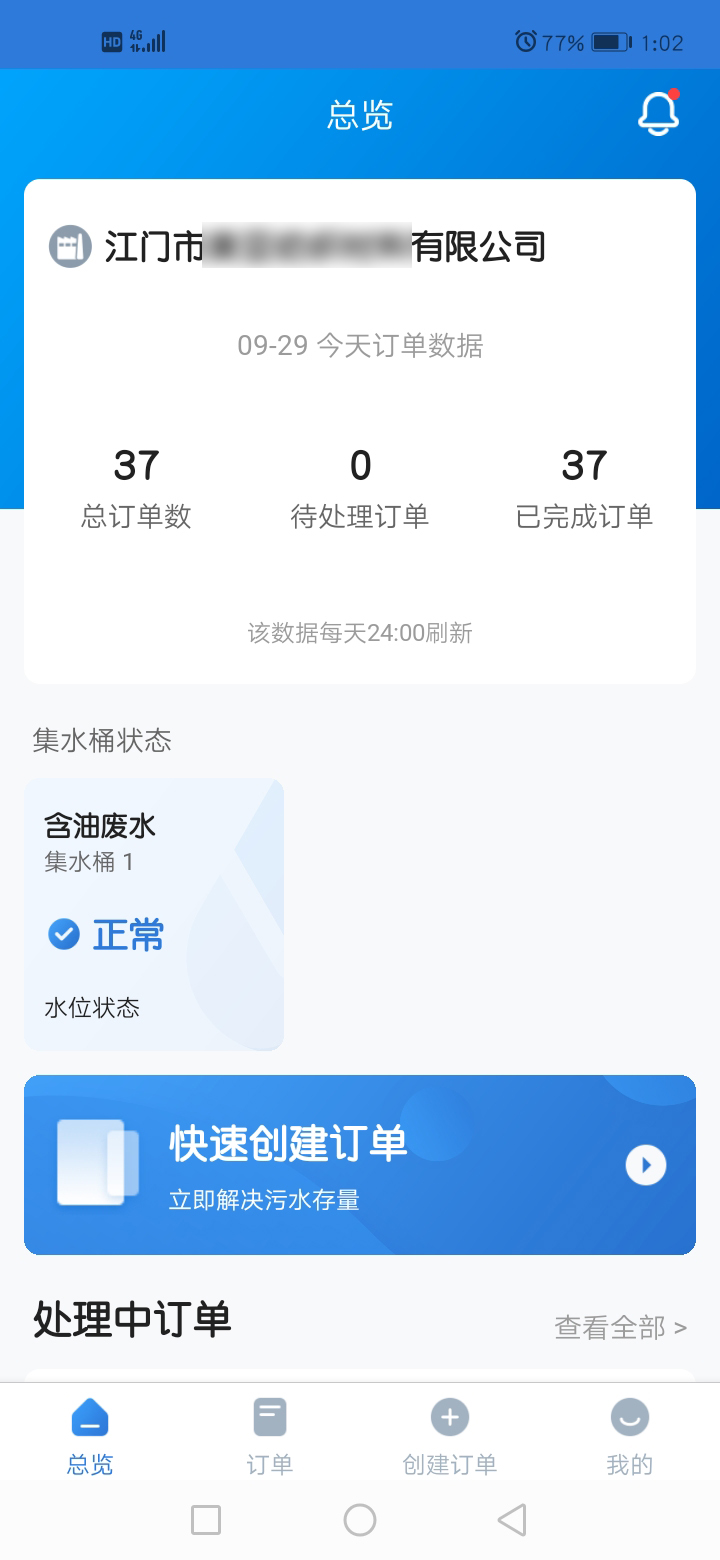Viewport: 720px width, 1560px height.
Task: Open the 我的 (Me) profile icon
Action: (629, 1417)
